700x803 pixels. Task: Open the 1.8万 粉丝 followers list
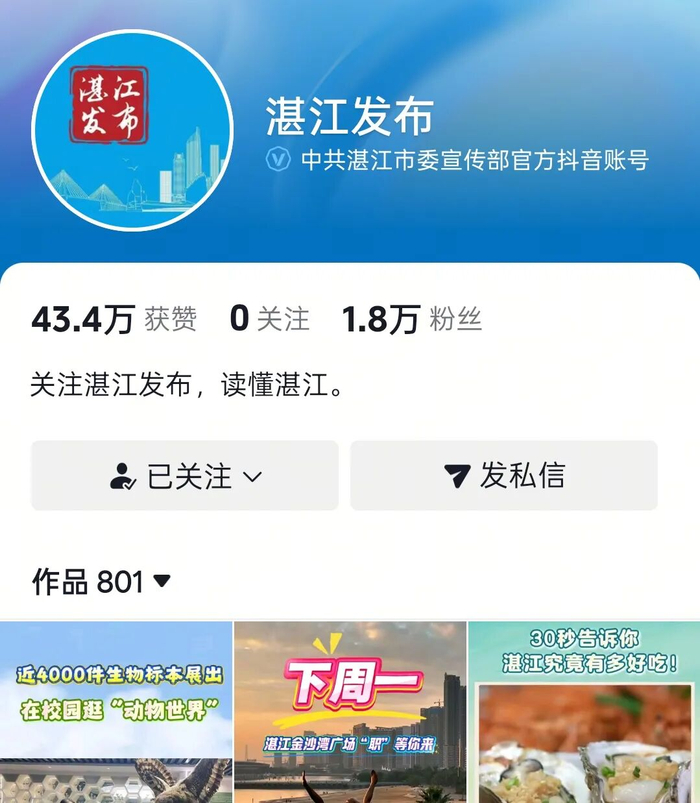pyautogui.click(x=412, y=319)
